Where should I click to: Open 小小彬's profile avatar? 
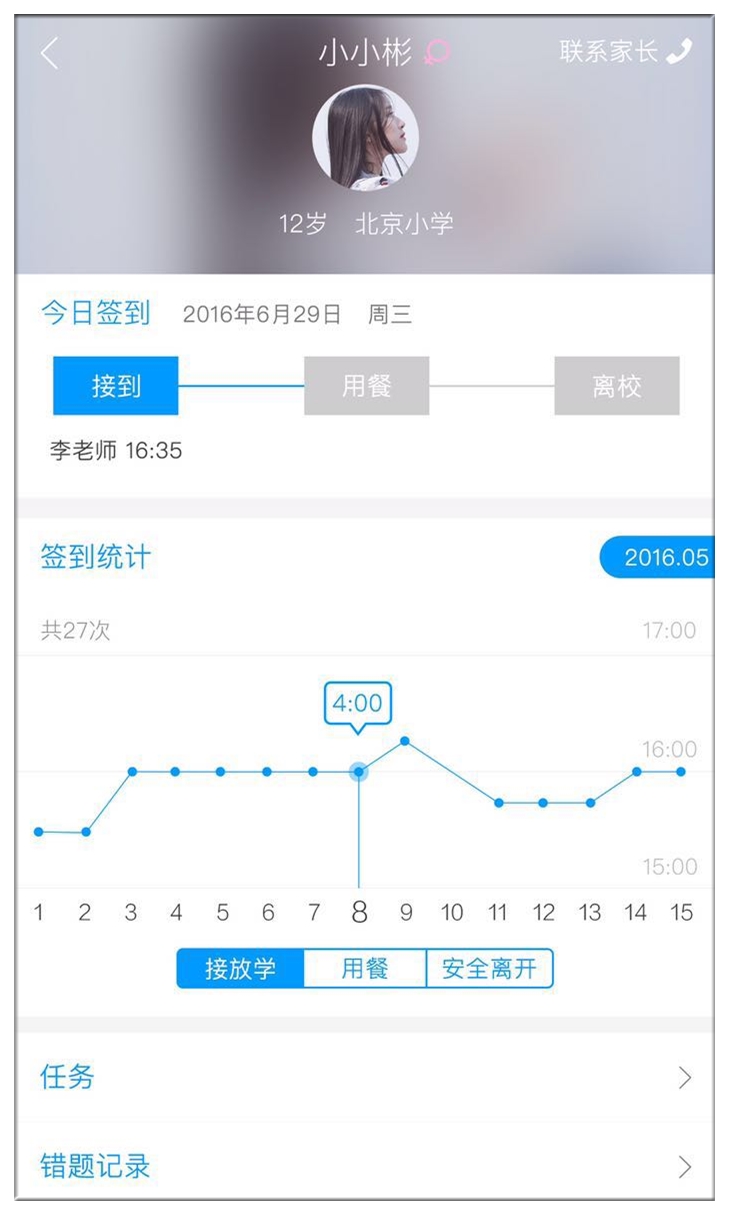coord(365,136)
